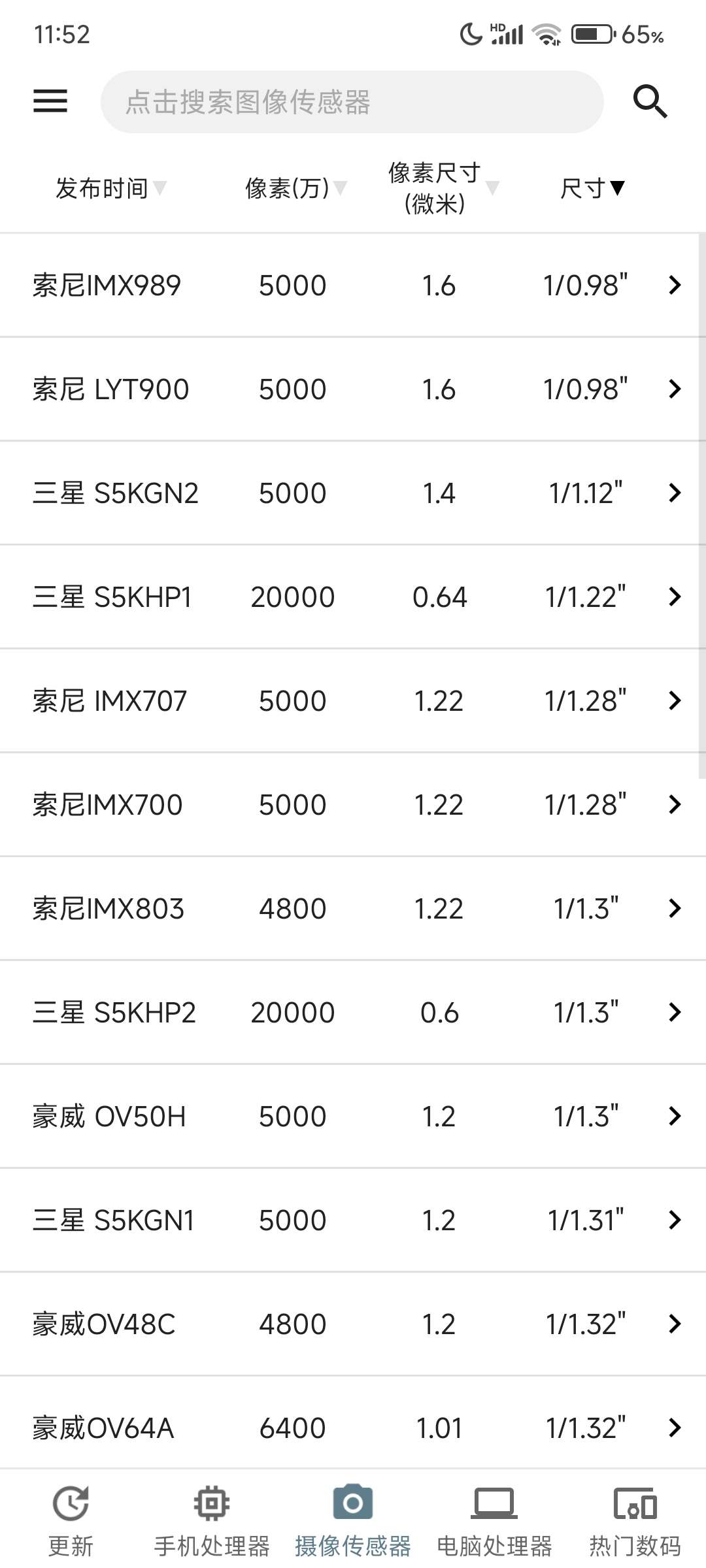Show details for 索尼IMX803
The height and width of the screenshot is (1568, 706).
click(353, 909)
